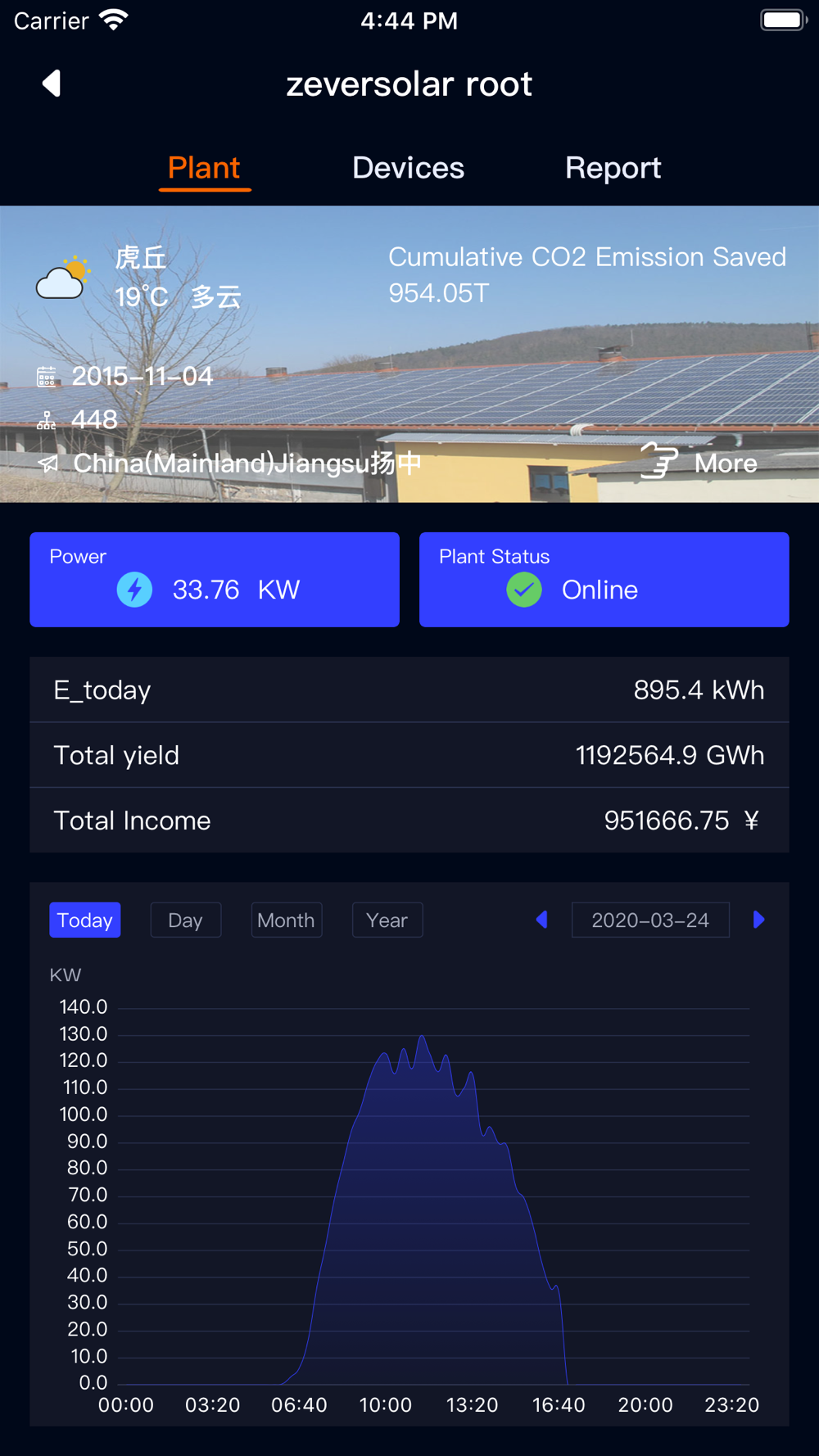
Task: Go to the previous date
Action: pyautogui.click(x=541, y=920)
